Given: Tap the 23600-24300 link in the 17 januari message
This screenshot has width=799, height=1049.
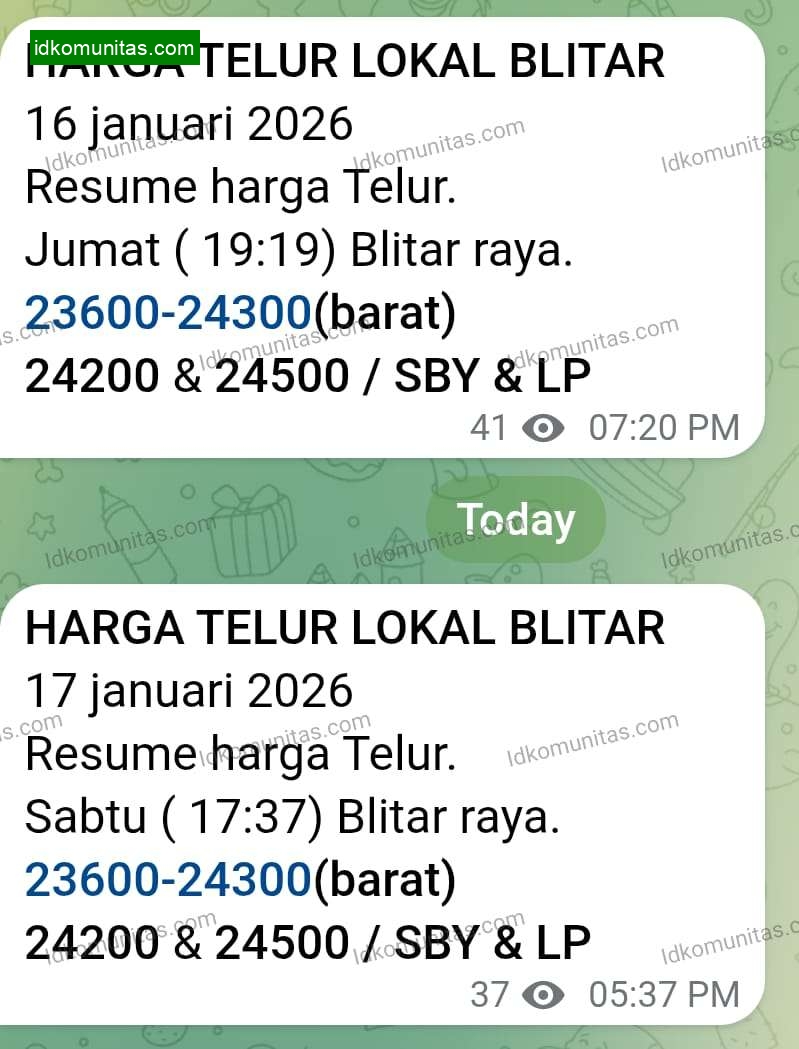Looking at the screenshot, I should pos(168,880).
